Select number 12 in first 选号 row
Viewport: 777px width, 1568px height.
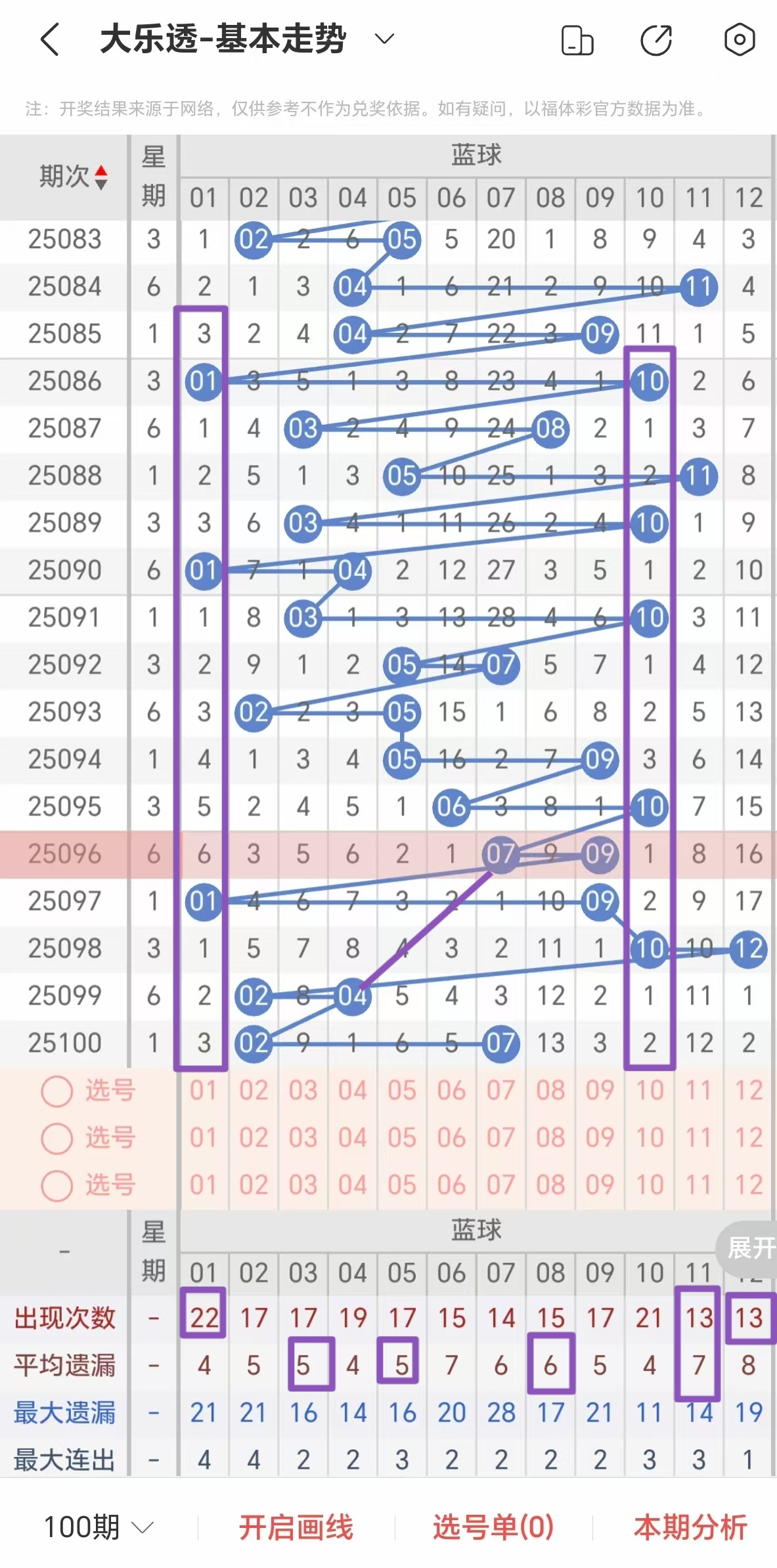pos(748,1091)
